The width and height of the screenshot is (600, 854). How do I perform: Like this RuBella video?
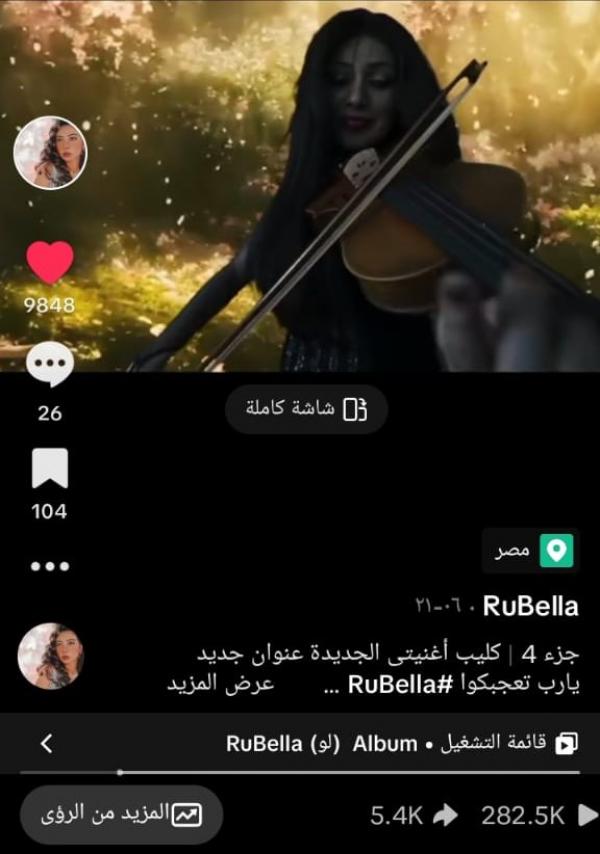coord(50,263)
